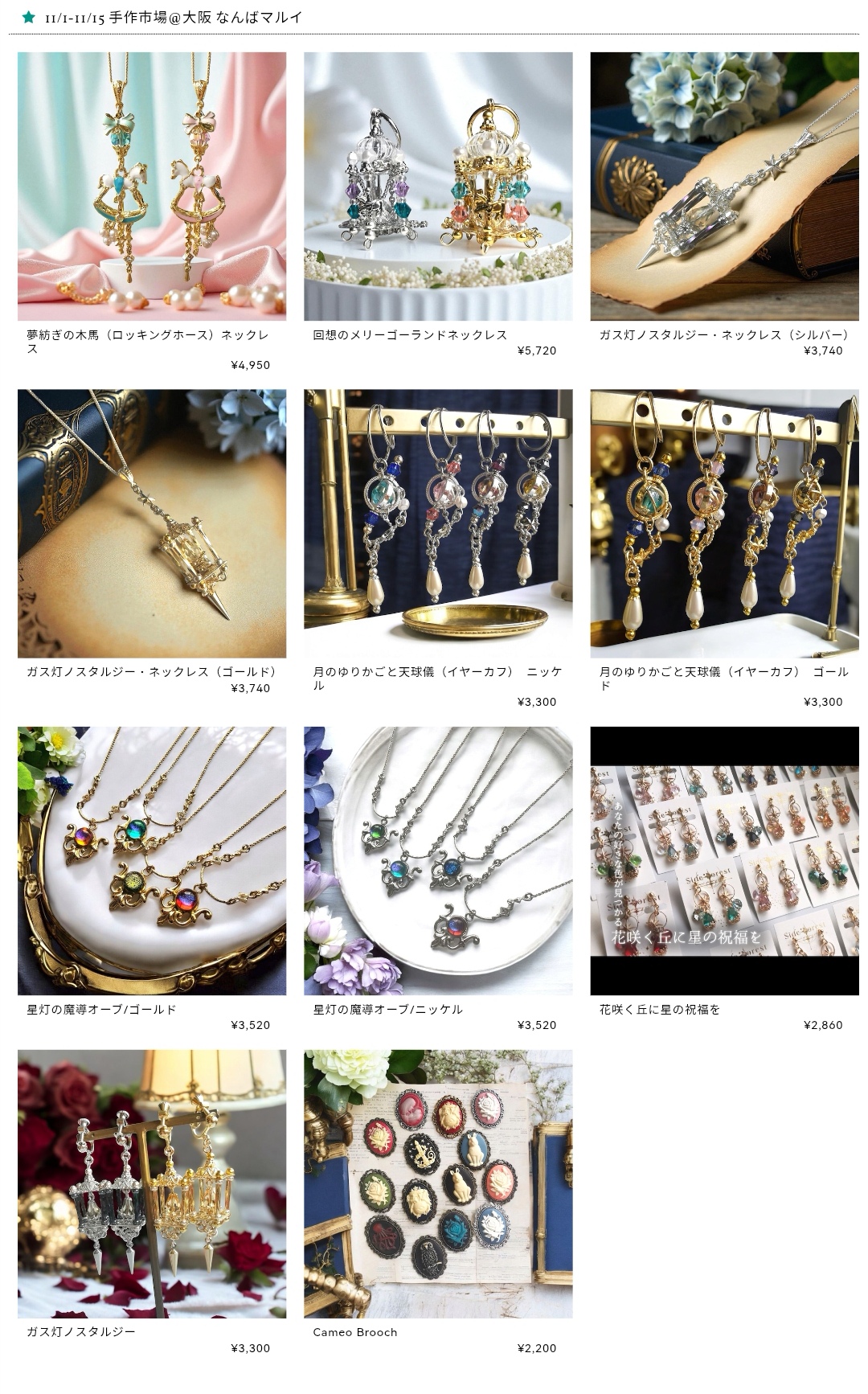The height and width of the screenshot is (1394, 868).
Task: Open ガス灯ノスタルジー・ネックレス（シルバー）item
Action: click(724, 187)
